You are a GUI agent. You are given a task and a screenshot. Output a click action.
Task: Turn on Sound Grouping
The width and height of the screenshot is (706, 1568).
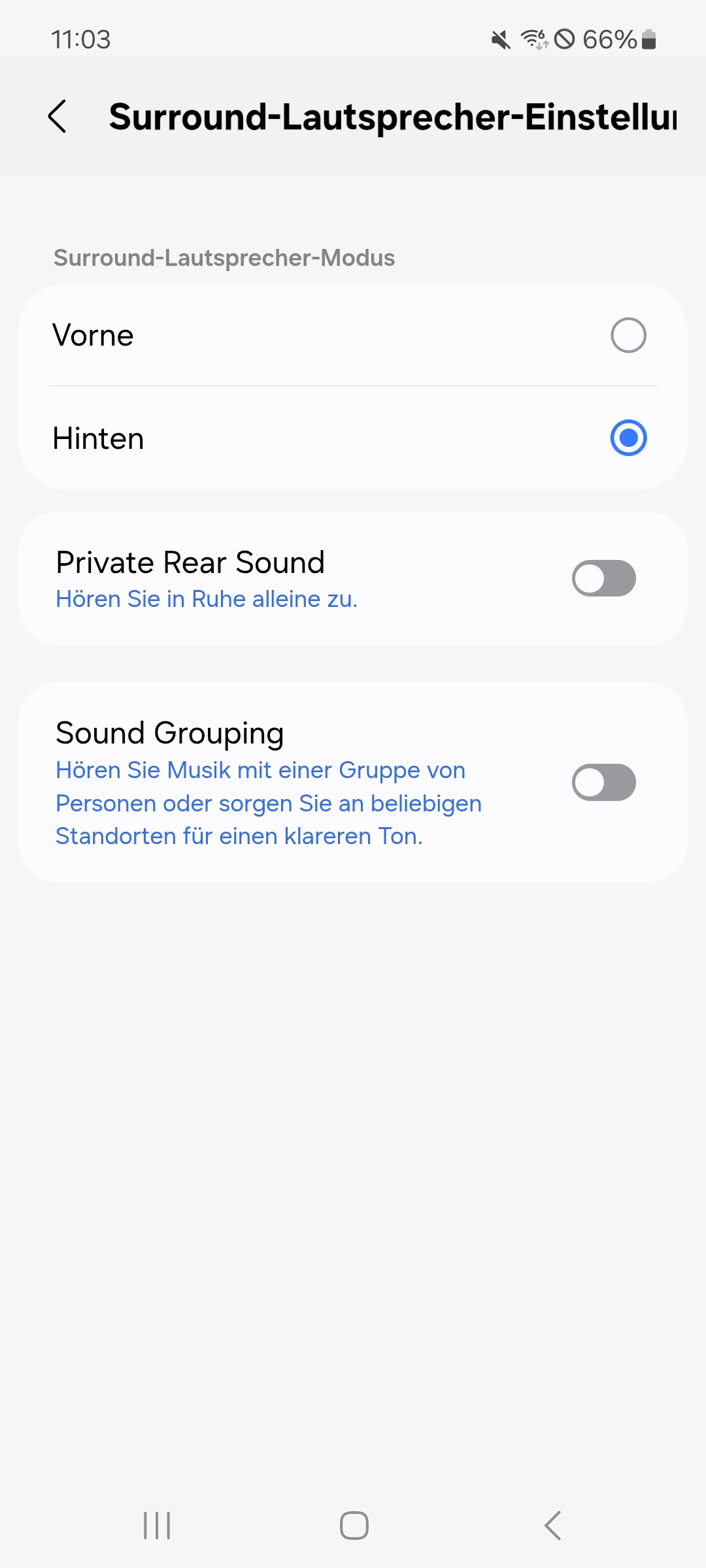[603, 783]
